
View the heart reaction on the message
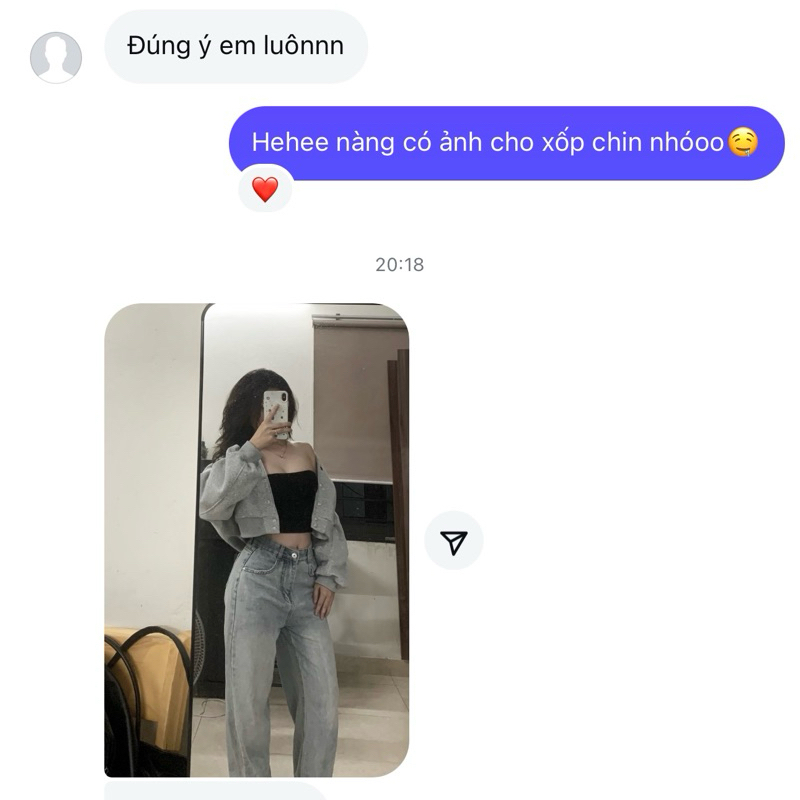265,189
